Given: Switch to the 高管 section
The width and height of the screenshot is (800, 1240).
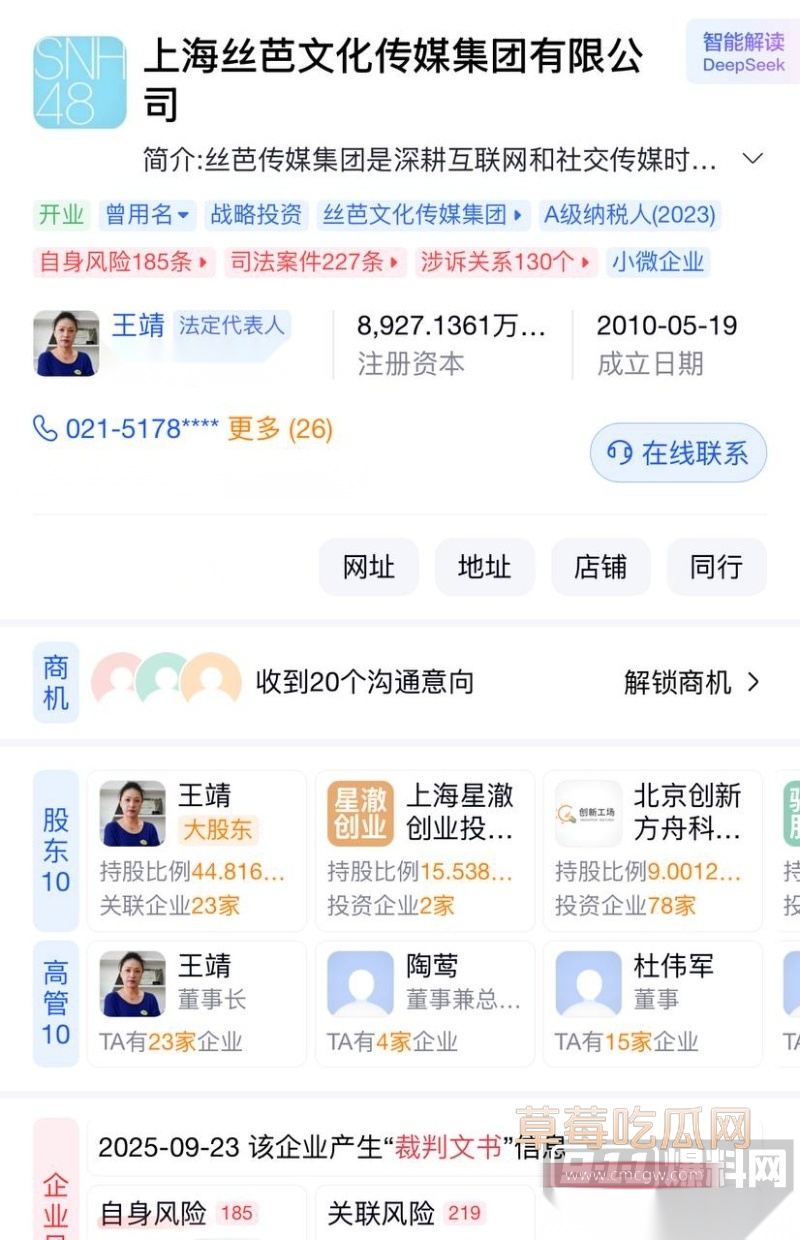Looking at the screenshot, I should point(55,1003).
